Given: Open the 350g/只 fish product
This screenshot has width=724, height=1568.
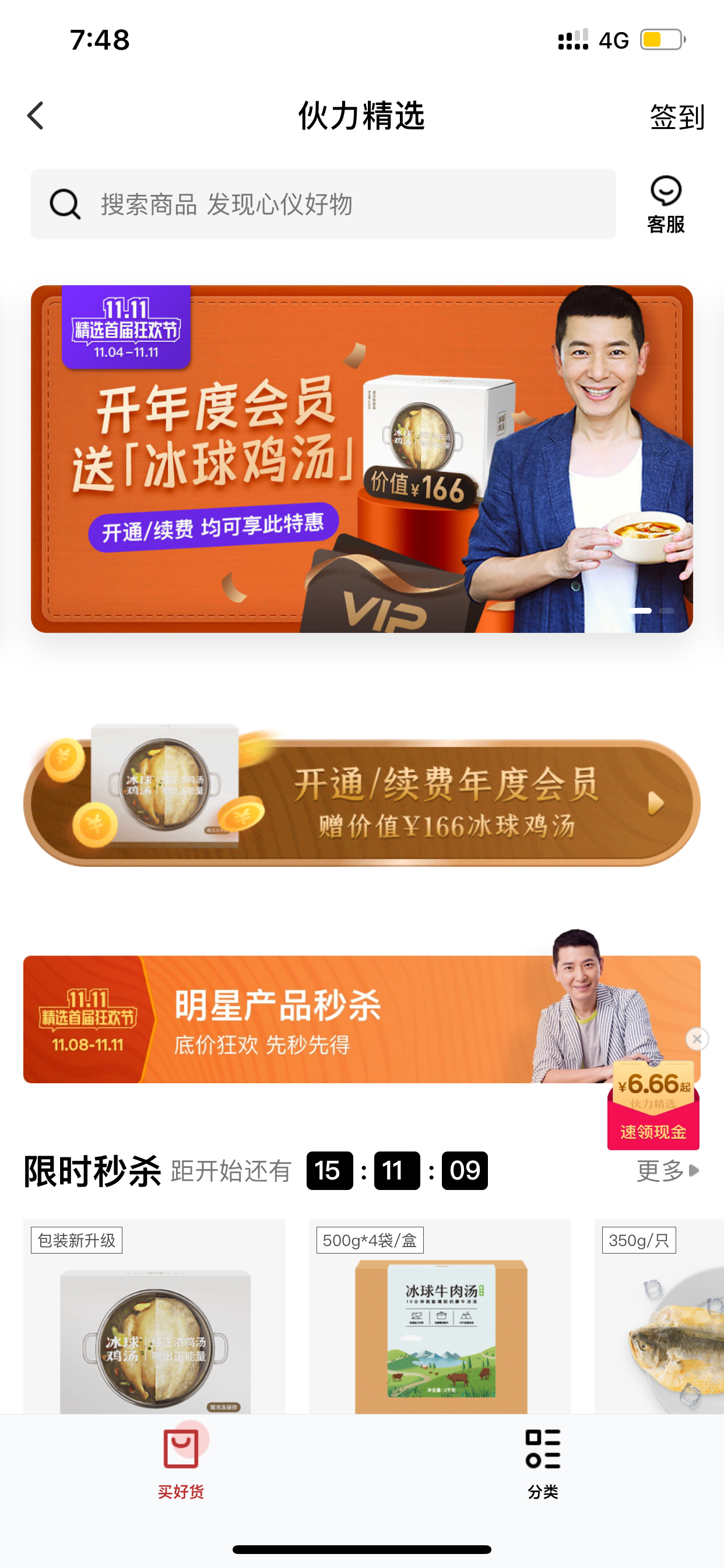Looking at the screenshot, I should 659,1316.
